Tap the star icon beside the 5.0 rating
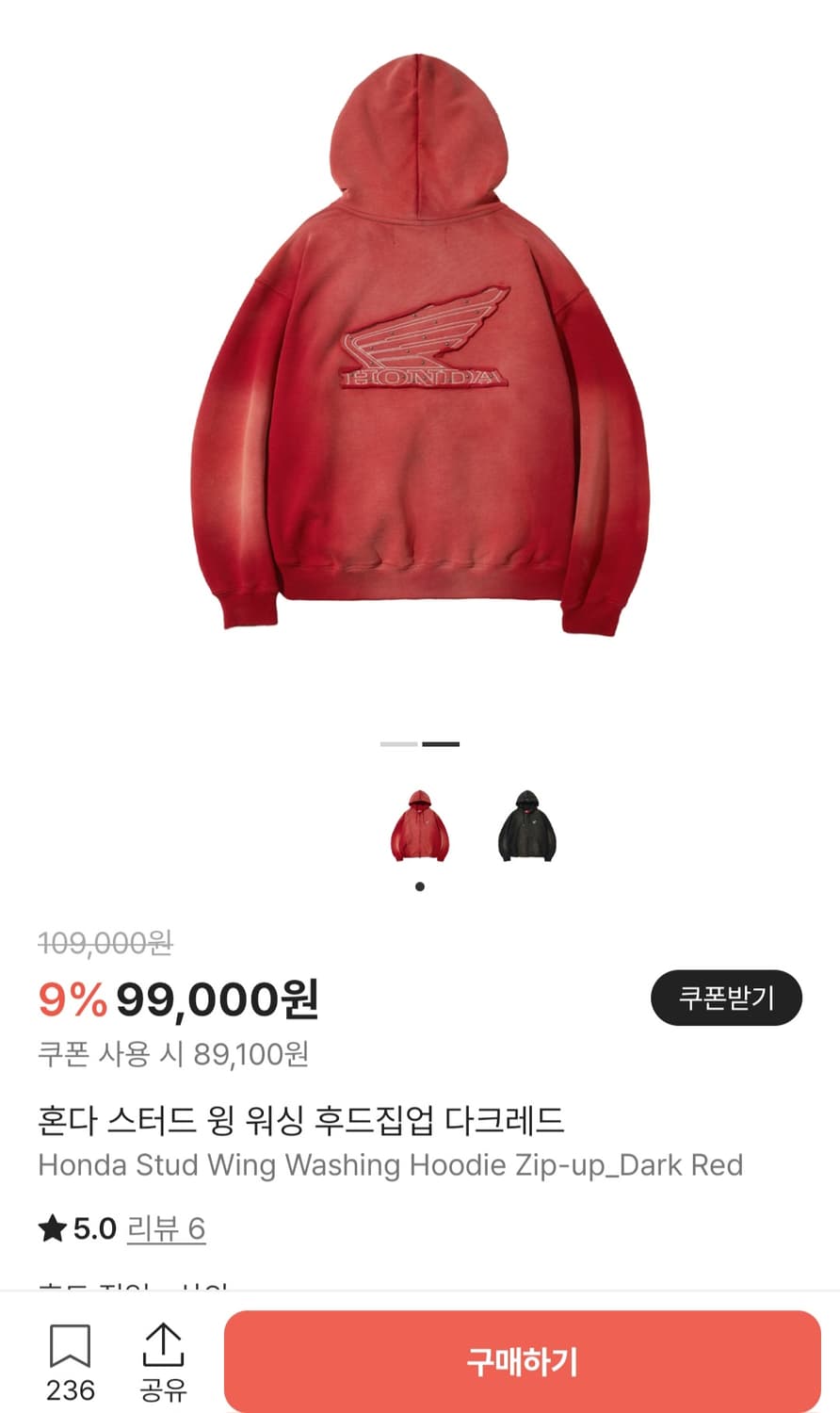 (x=52, y=1227)
